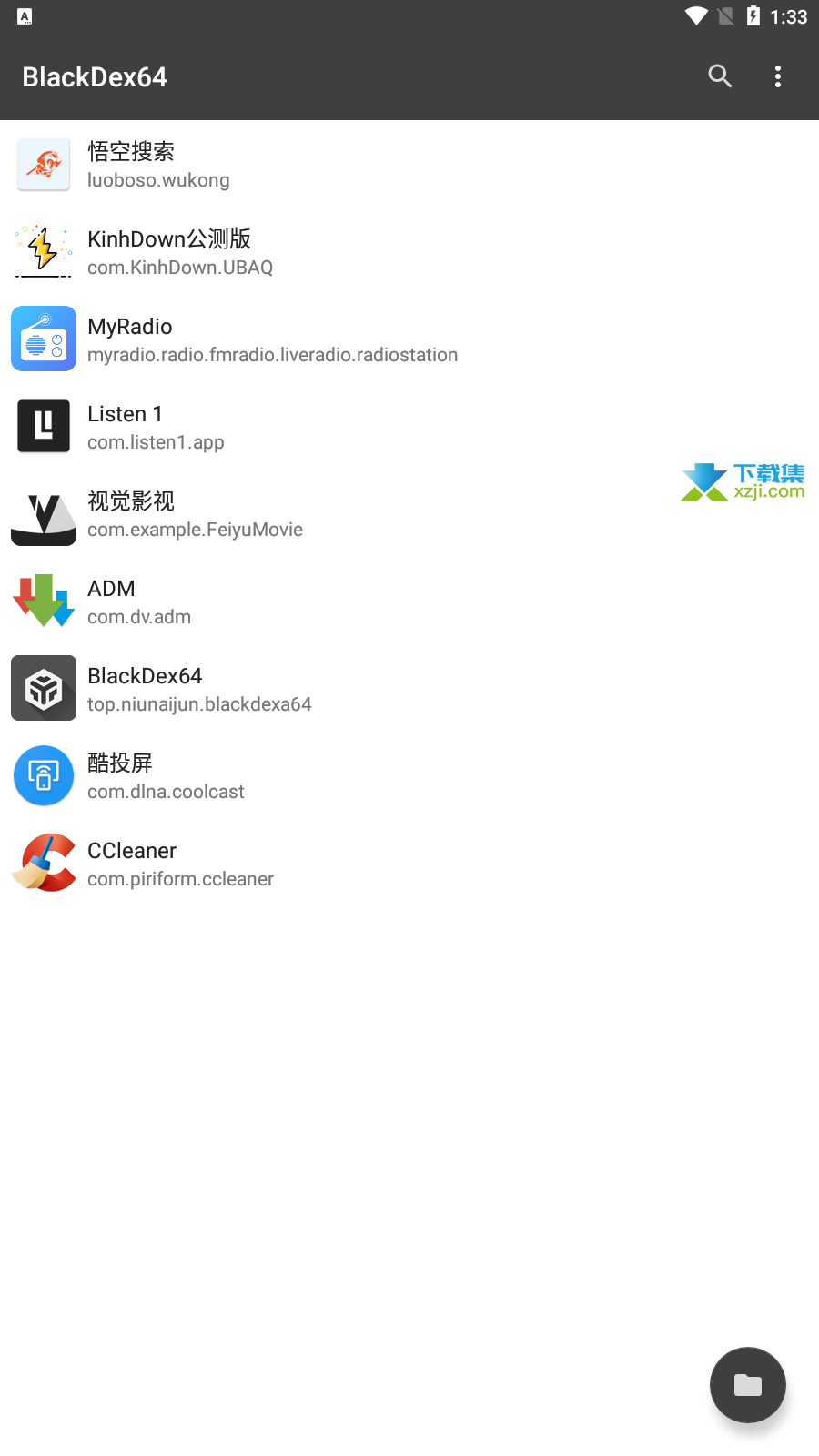Choose KinhDown公测版 from the list
This screenshot has width=819, height=1456.
point(409,251)
